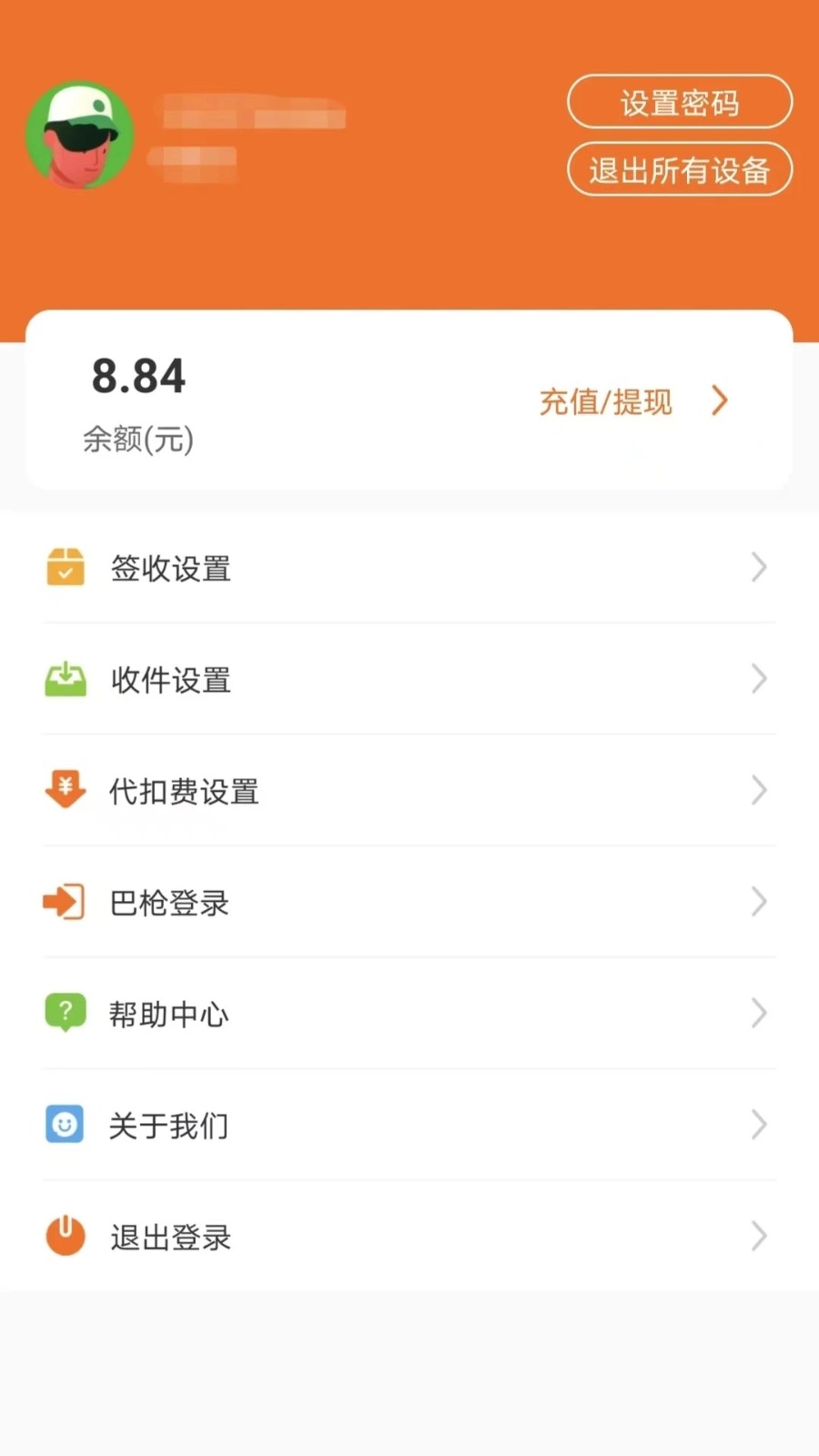Click the chevron next to 退出登录
This screenshot has width=819, height=1456.
pyautogui.click(x=760, y=1236)
